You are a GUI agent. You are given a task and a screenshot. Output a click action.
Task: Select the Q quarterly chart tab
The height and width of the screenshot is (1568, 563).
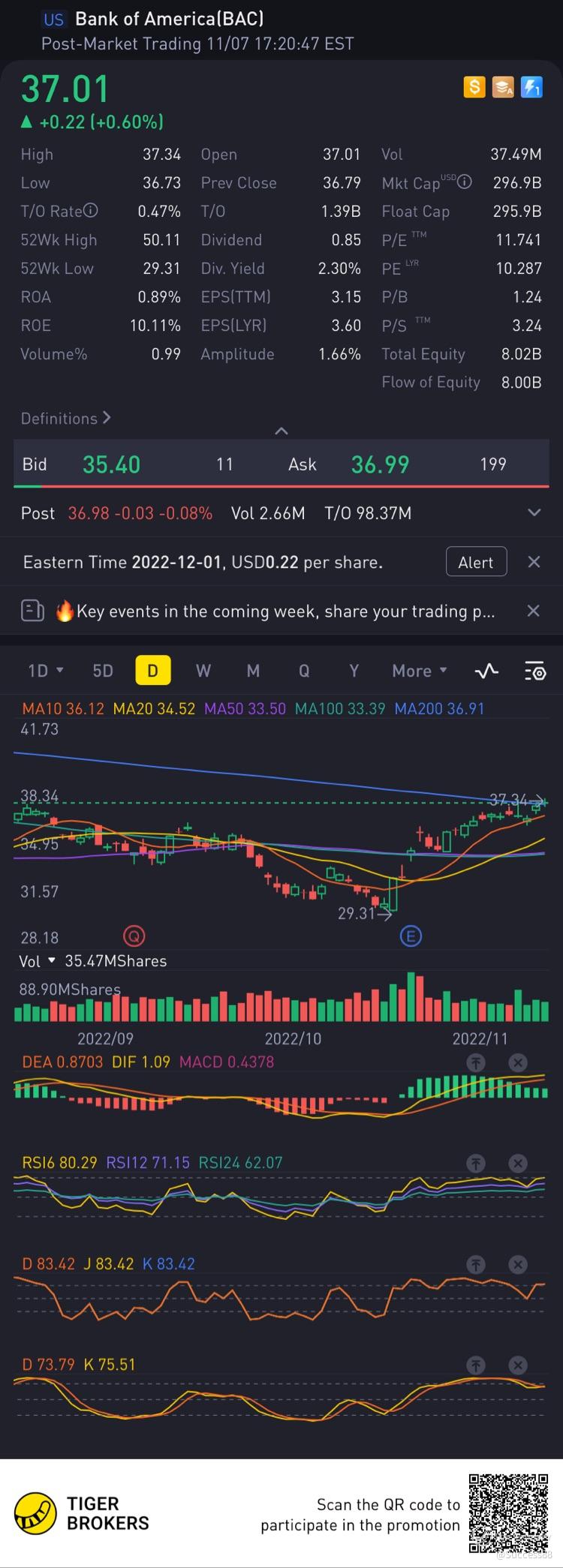[304, 671]
